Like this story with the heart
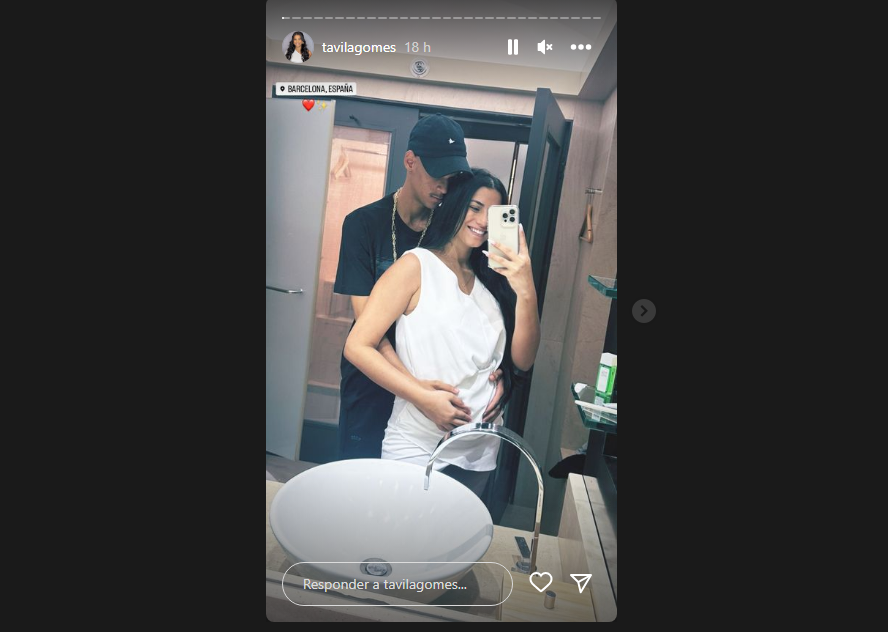The width and height of the screenshot is (888, 632). pyautogui.click(x=541, y=583)
